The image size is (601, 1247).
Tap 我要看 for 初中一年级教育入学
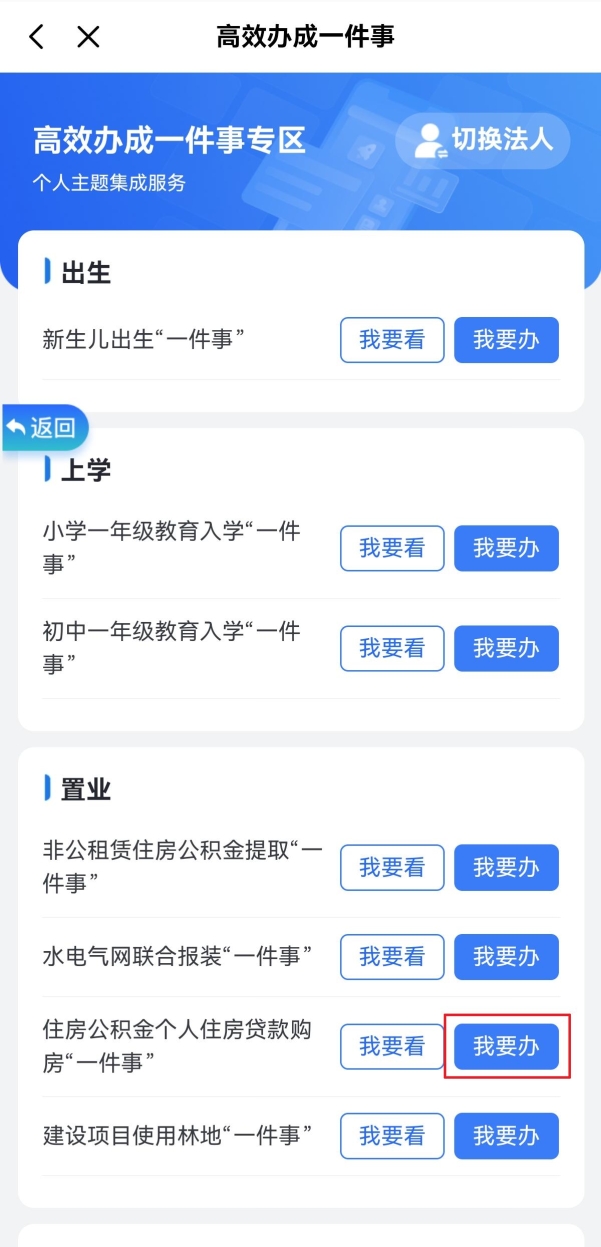pyautogui.click(x=392, y=648)
